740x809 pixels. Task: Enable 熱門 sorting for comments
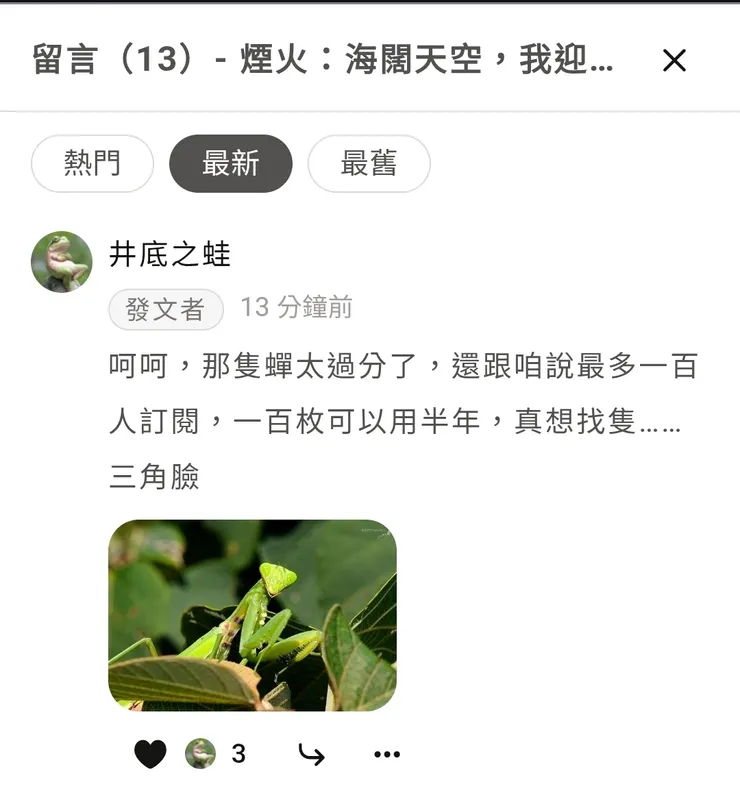pos(92,163)
